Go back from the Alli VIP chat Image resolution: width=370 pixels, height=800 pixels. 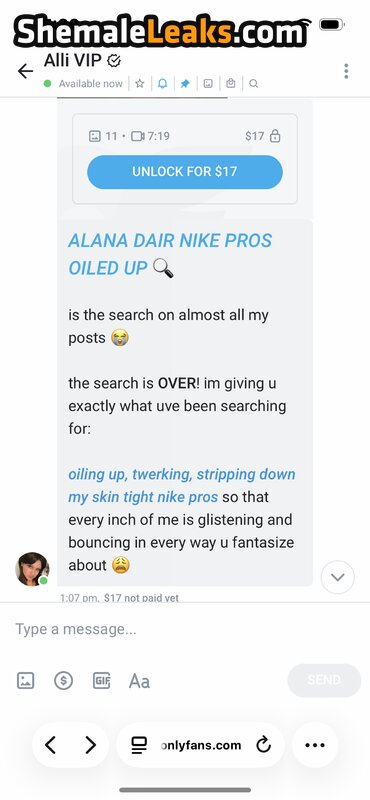25,71
